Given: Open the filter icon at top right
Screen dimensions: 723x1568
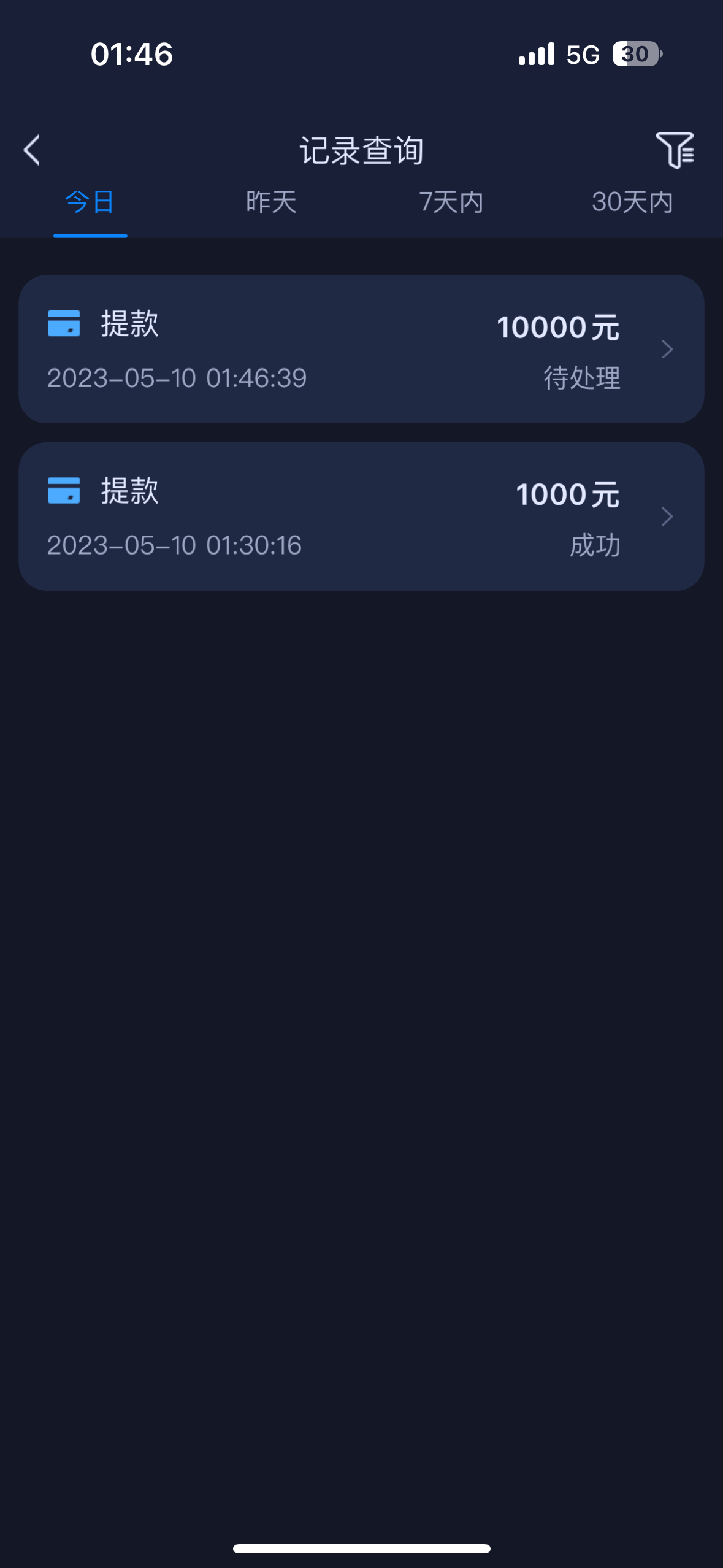Looking at the screenshot, I should pos(676,149).
